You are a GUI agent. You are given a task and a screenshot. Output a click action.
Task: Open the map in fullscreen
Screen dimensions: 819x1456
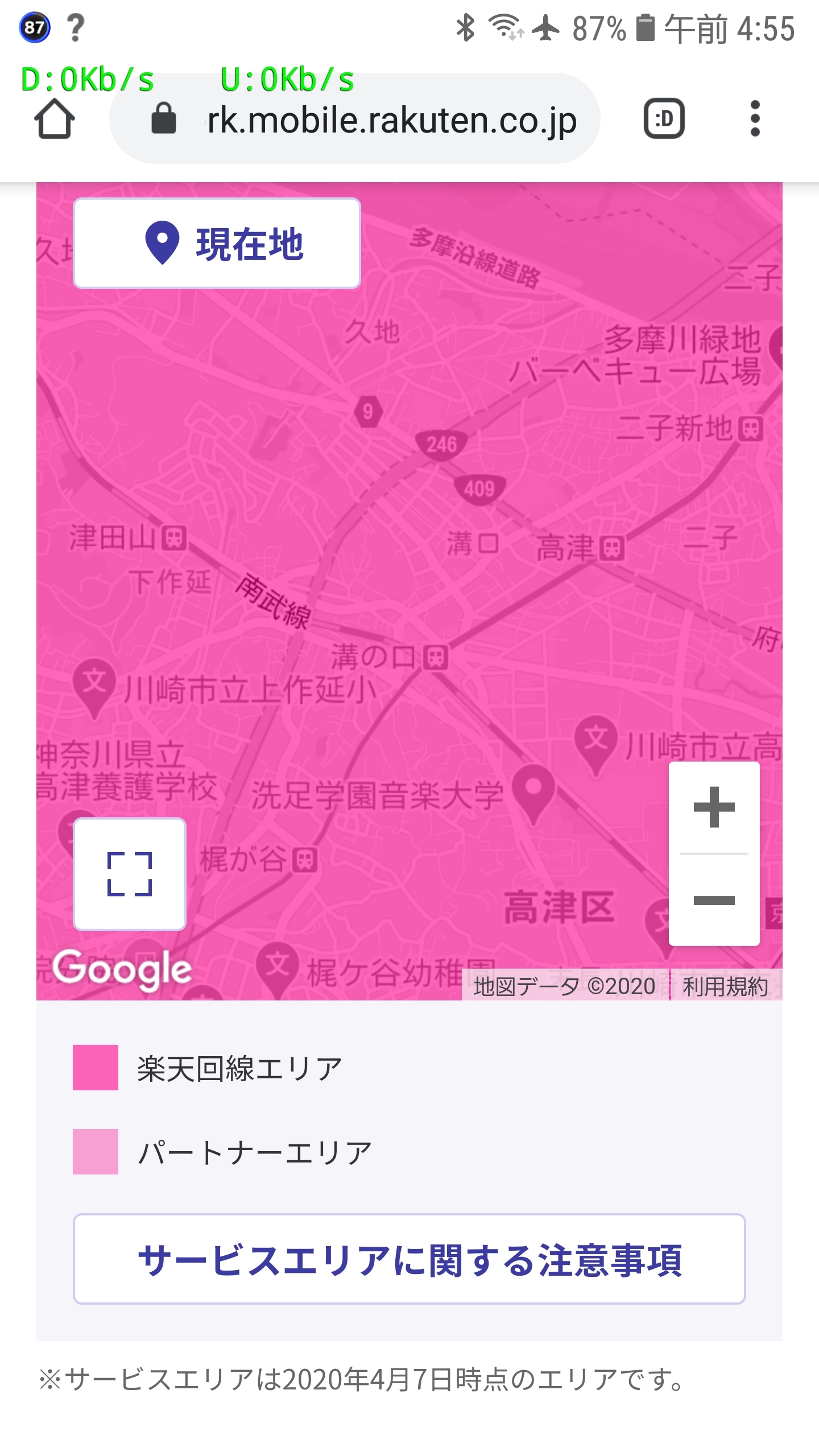click(130, 874)
